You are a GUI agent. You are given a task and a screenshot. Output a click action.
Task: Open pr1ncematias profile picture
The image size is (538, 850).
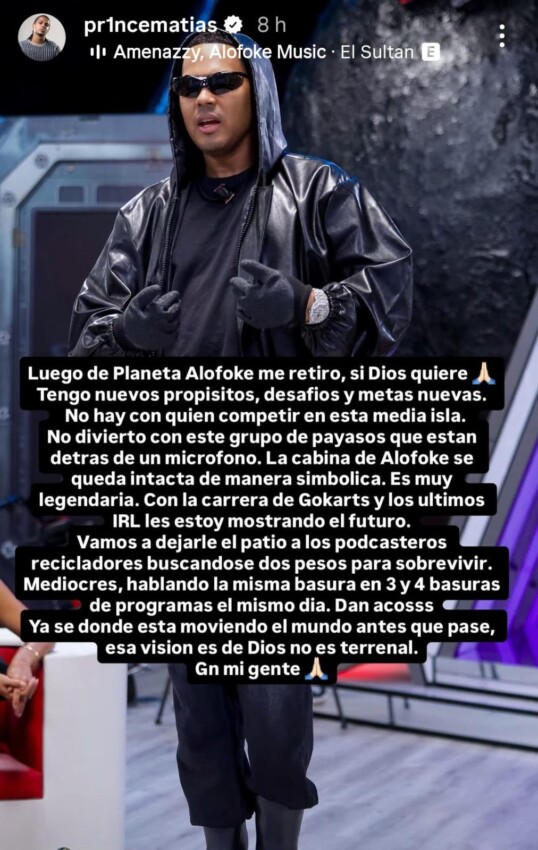42,37
